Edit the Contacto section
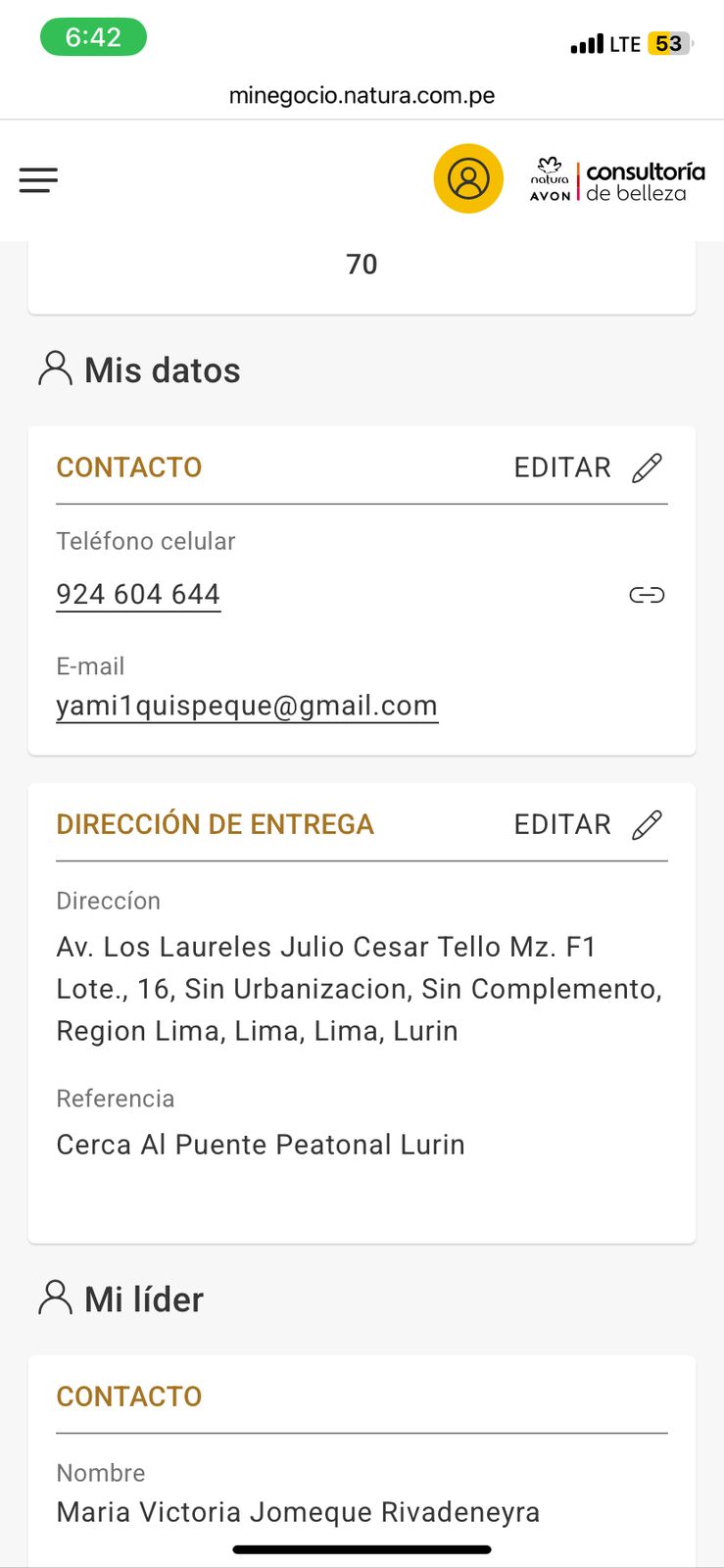 589,467
